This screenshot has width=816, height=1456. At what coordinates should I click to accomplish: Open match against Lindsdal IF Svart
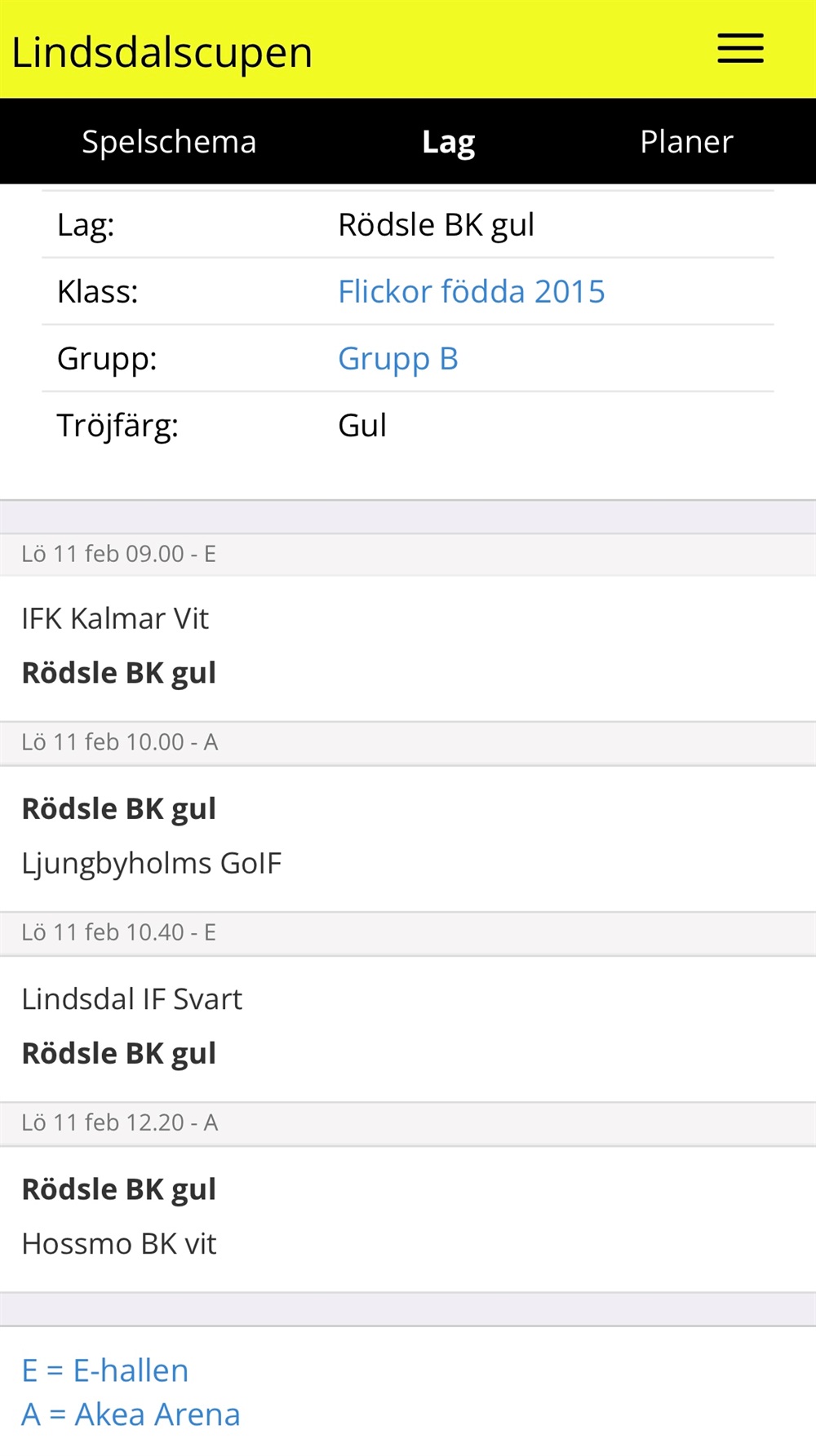click(x=408, y=1029)
